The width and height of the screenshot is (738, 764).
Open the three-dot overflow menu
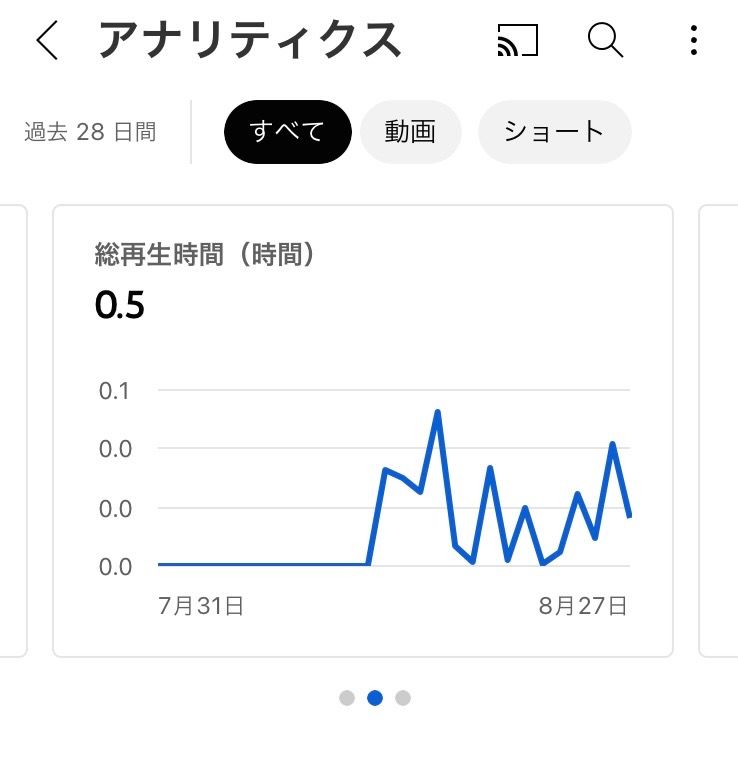pos(694,40)
